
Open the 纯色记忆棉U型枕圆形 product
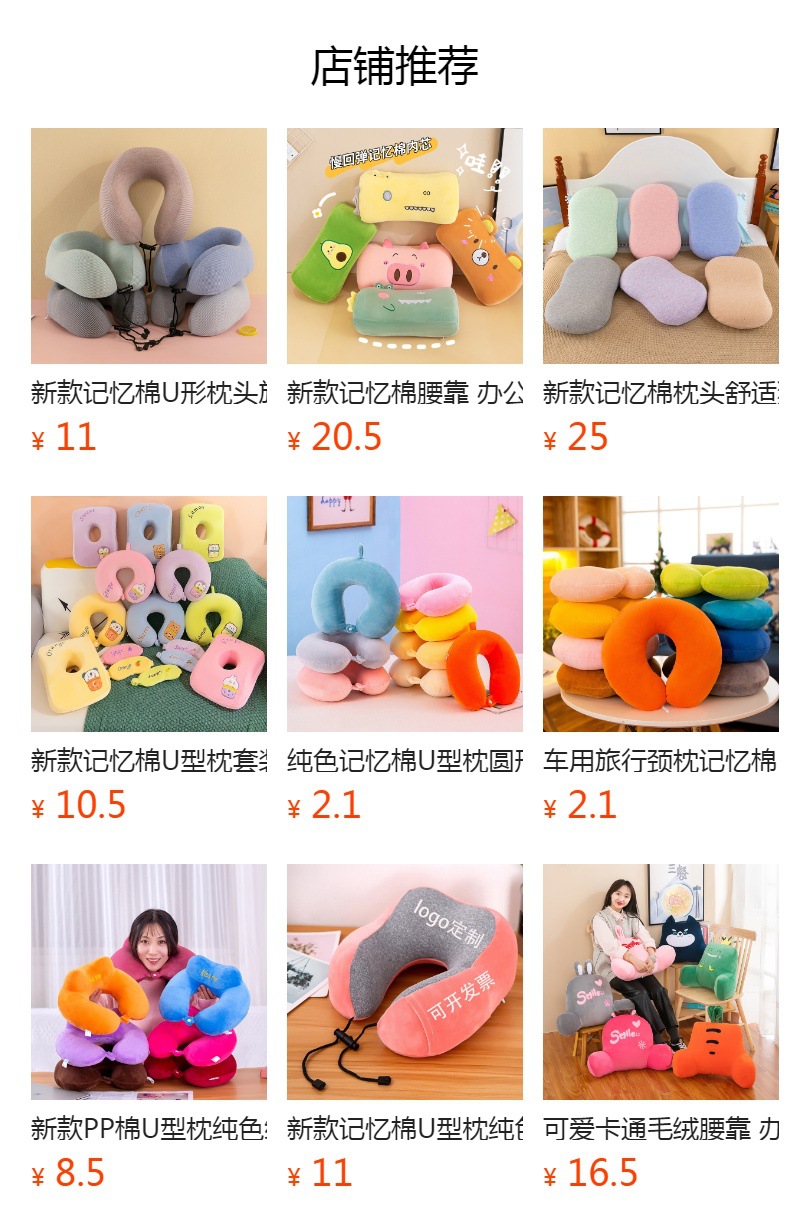click(404, 614)
